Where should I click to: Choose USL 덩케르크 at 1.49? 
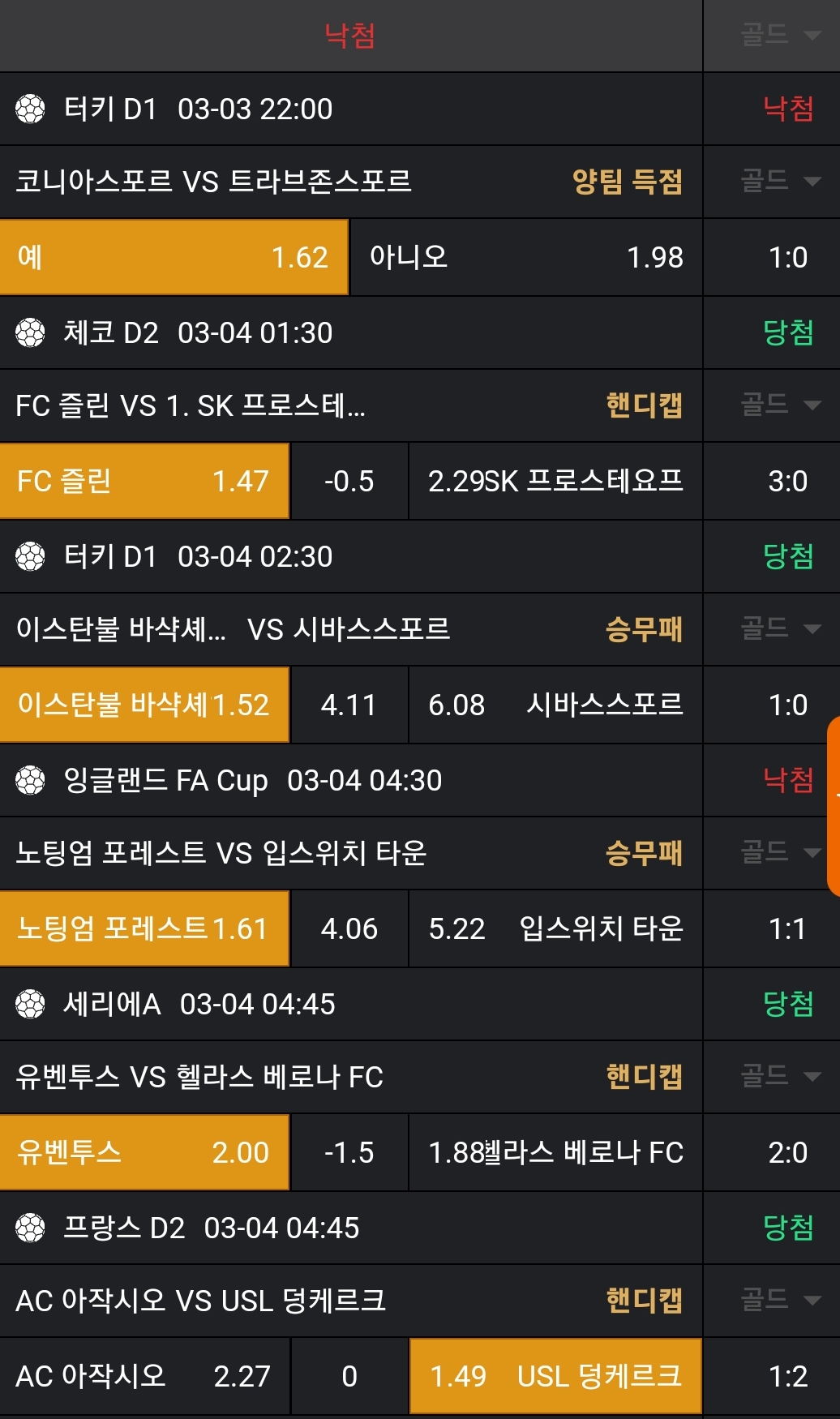(555, 1376)
